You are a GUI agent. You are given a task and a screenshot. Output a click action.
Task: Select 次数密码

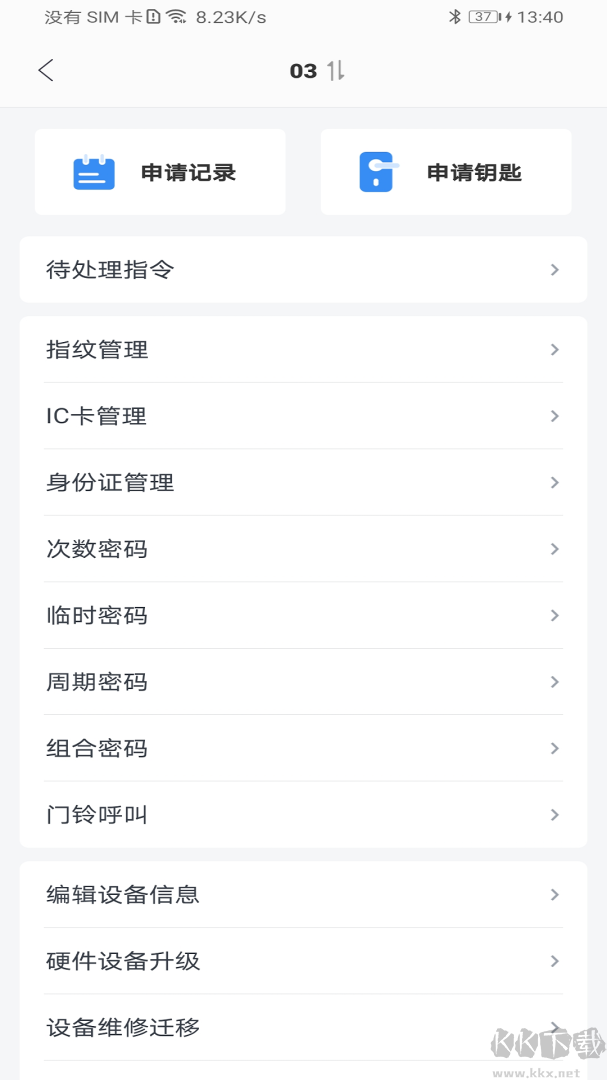[x=303, y=549]
